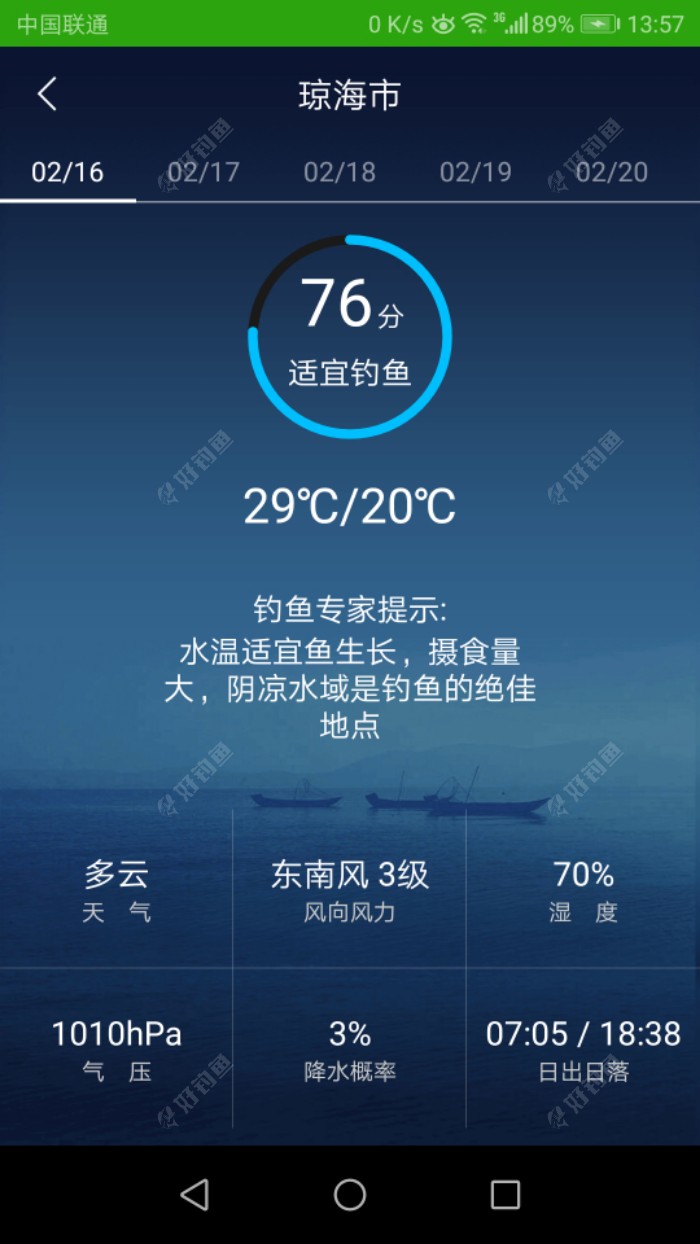
Task: Switch to the 02/17 forecast tab
Action: coord(204,172)
